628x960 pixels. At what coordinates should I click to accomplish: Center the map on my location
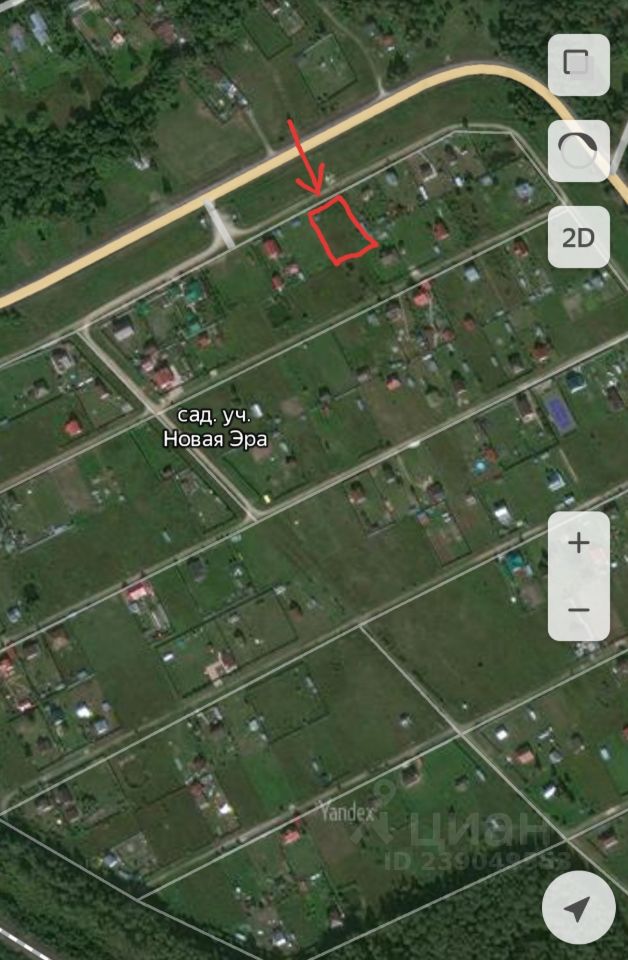[x=578, y=908]
